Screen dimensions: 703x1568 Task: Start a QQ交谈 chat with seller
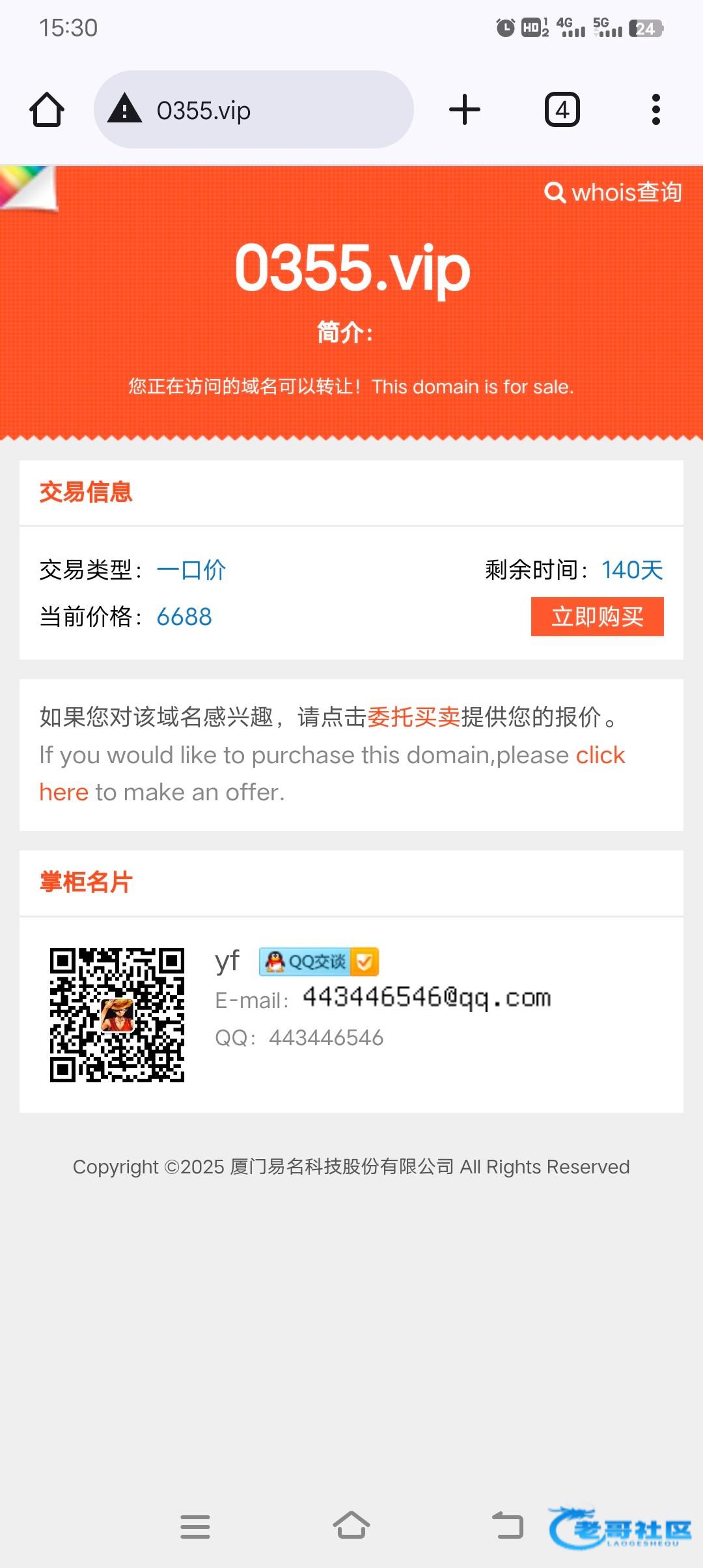pyautogui.click(x=318, y=961)
